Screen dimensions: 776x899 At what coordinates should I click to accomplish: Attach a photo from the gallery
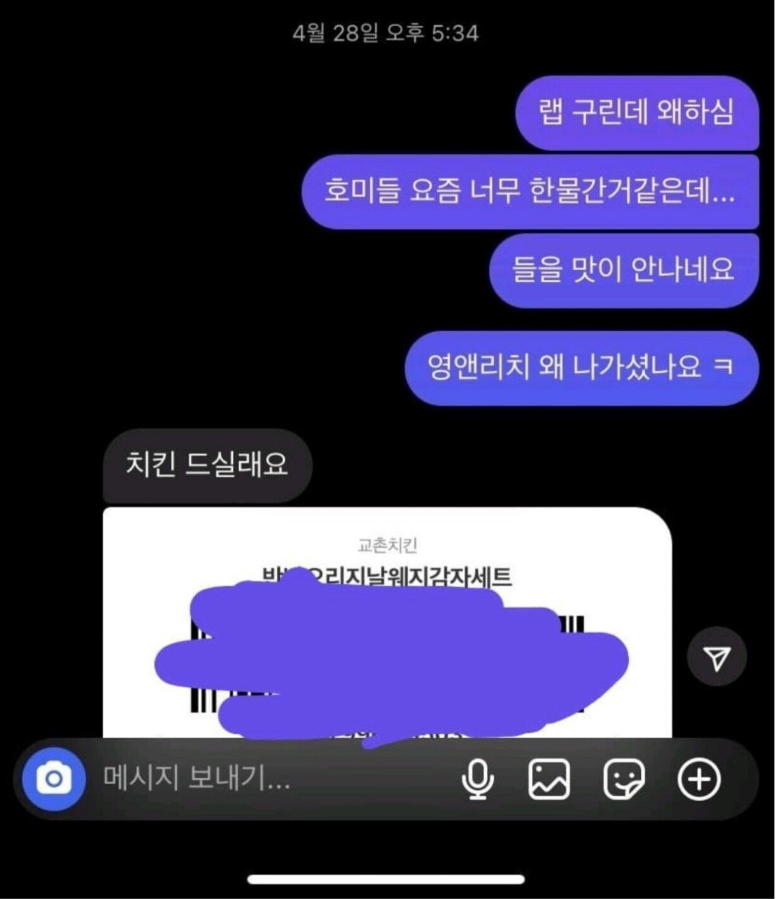[x=549, y=779]
